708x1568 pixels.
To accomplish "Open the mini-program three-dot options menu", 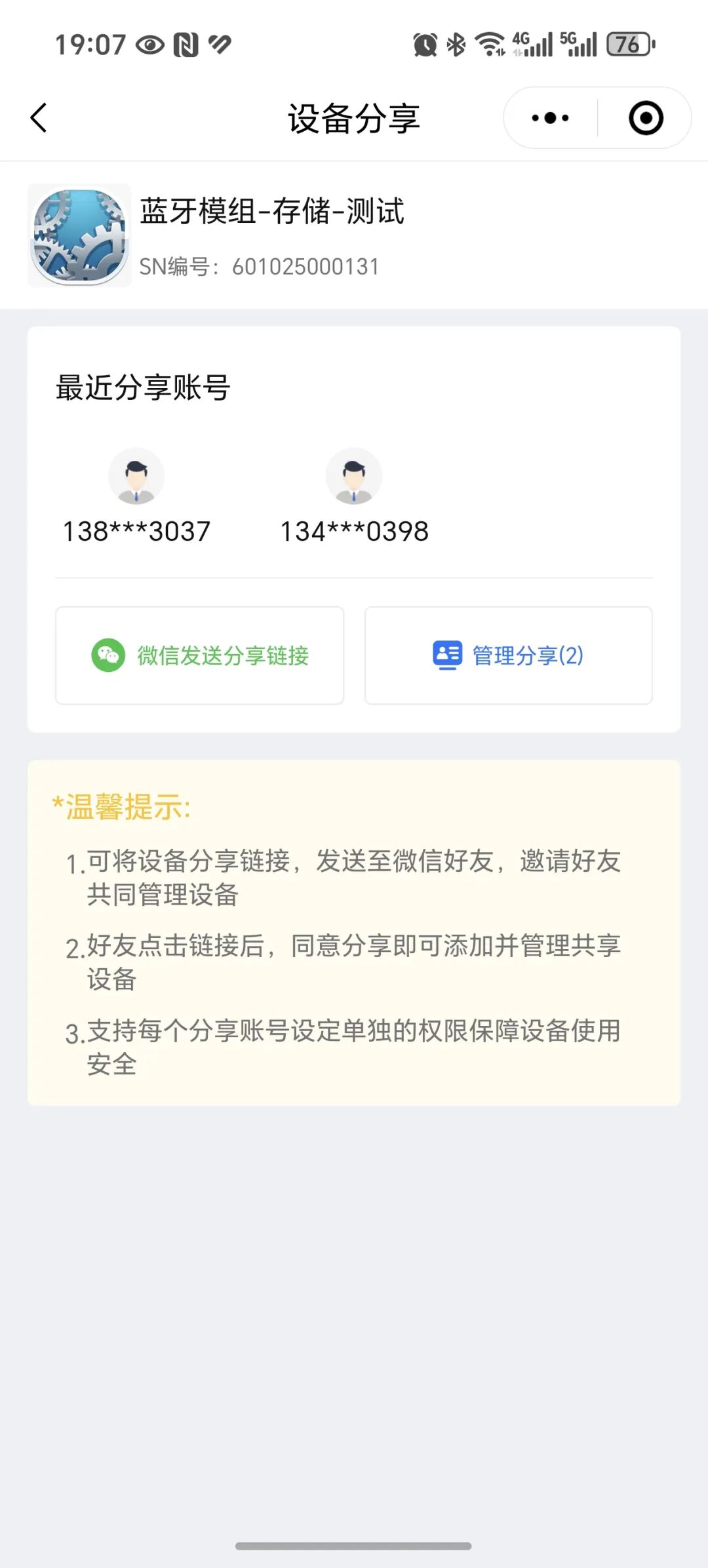I will tap(549, 117).
